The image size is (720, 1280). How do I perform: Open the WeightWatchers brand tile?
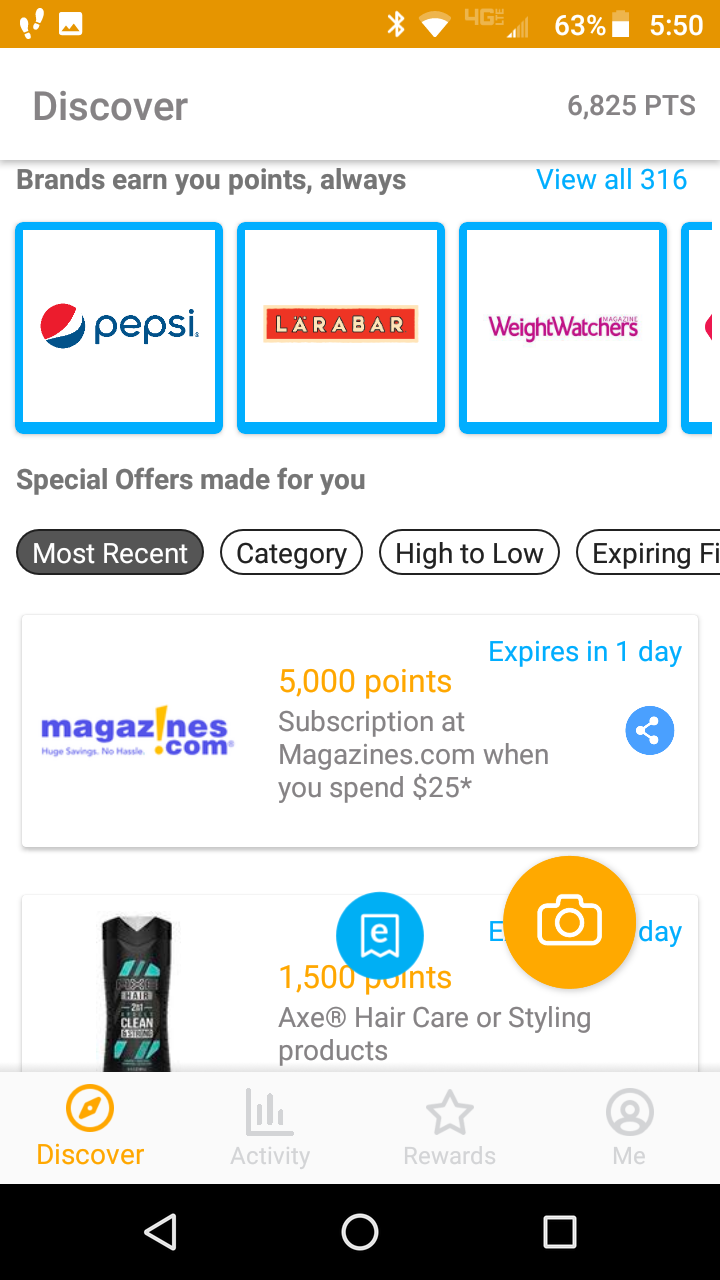click(563, 327)
